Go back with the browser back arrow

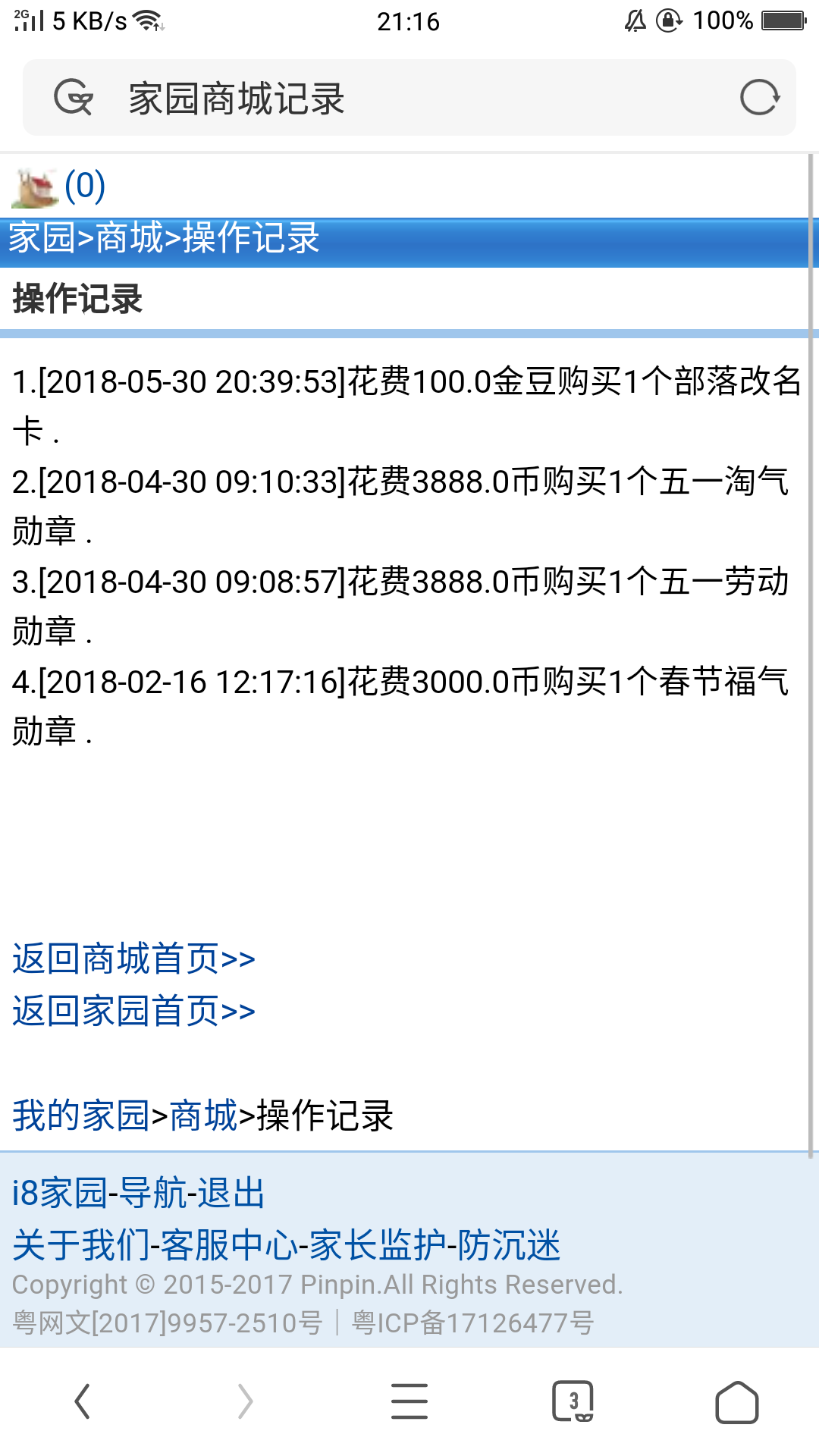coord(82,1401)
